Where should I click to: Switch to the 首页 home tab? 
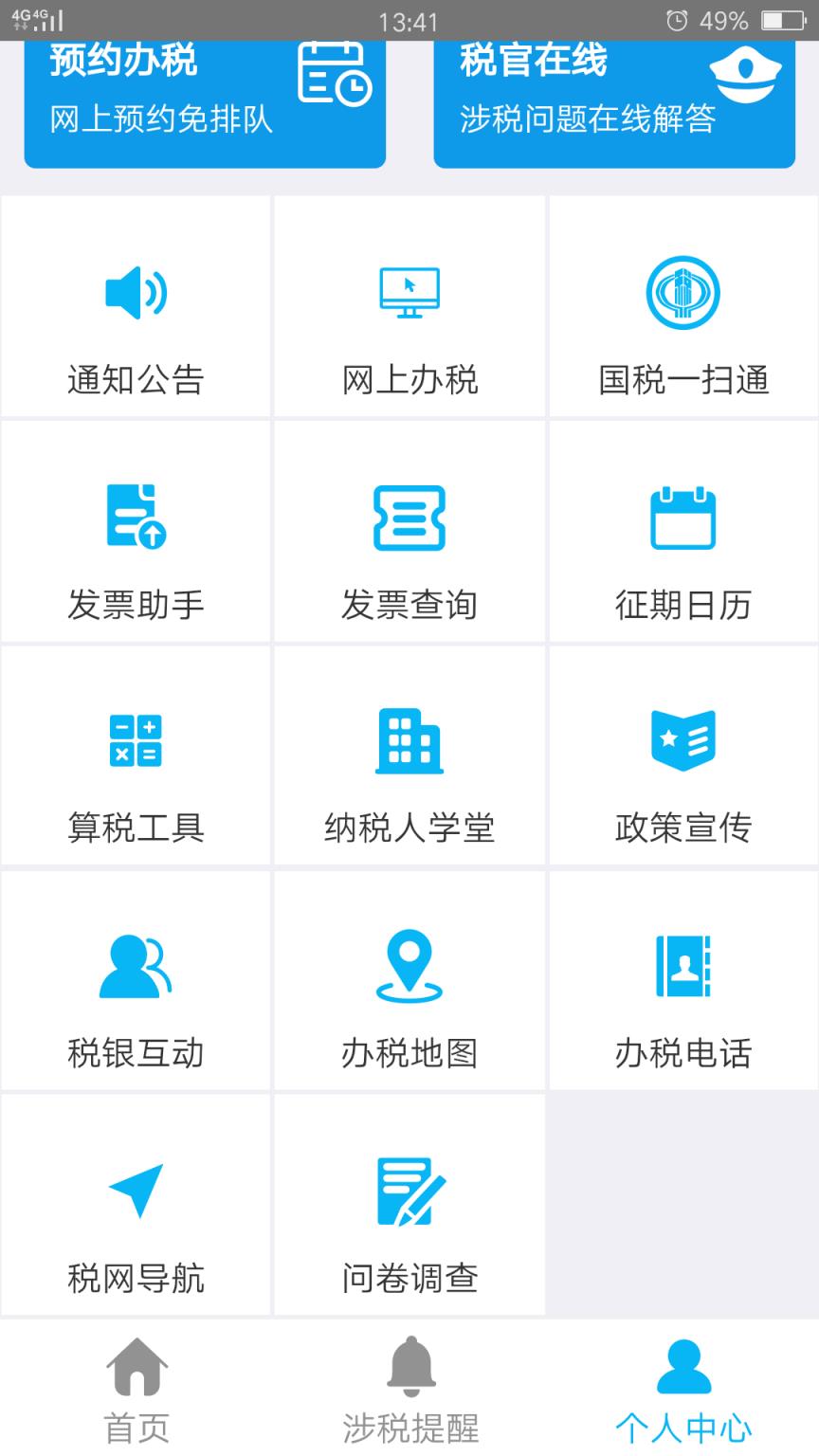(x=136, y=1386)
